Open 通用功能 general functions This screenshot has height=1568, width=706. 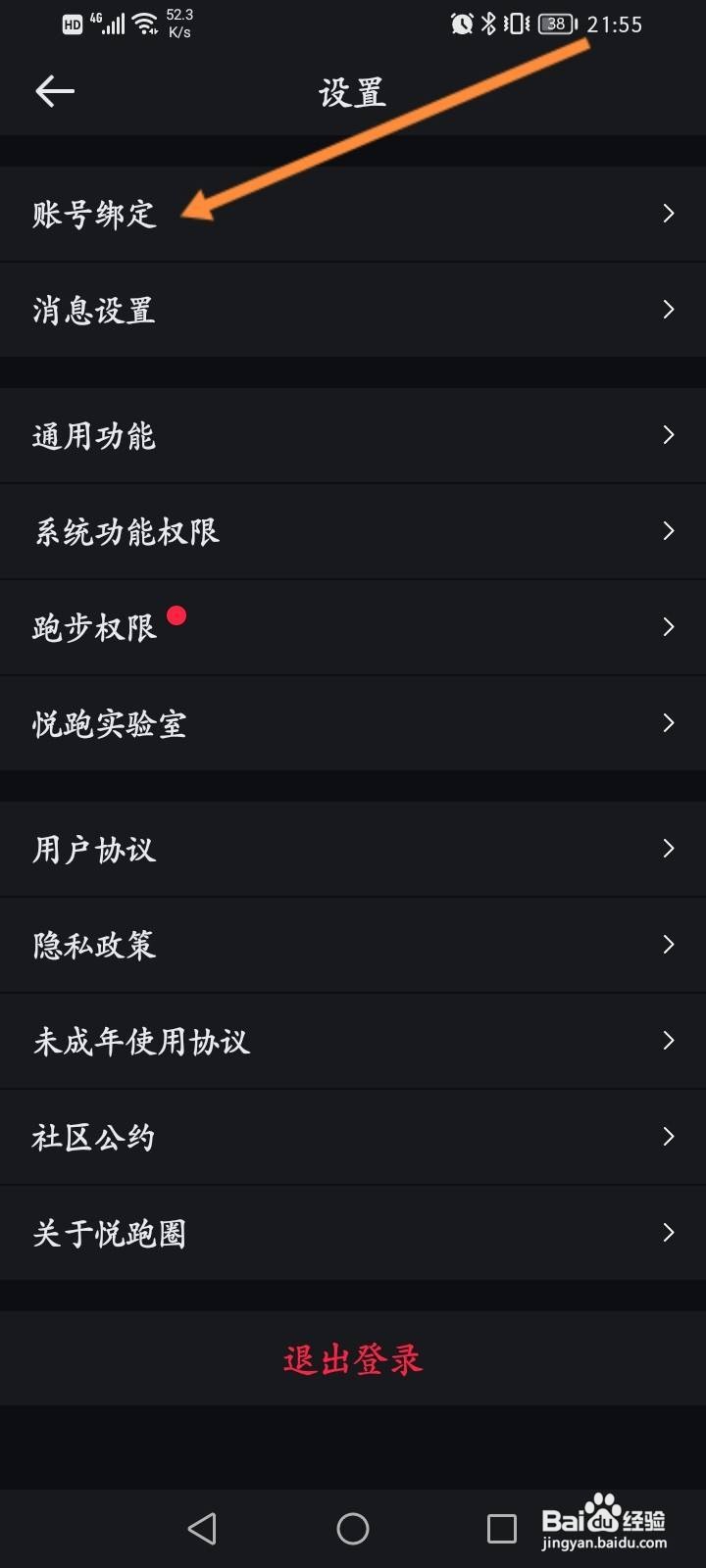tap(353, 435)
